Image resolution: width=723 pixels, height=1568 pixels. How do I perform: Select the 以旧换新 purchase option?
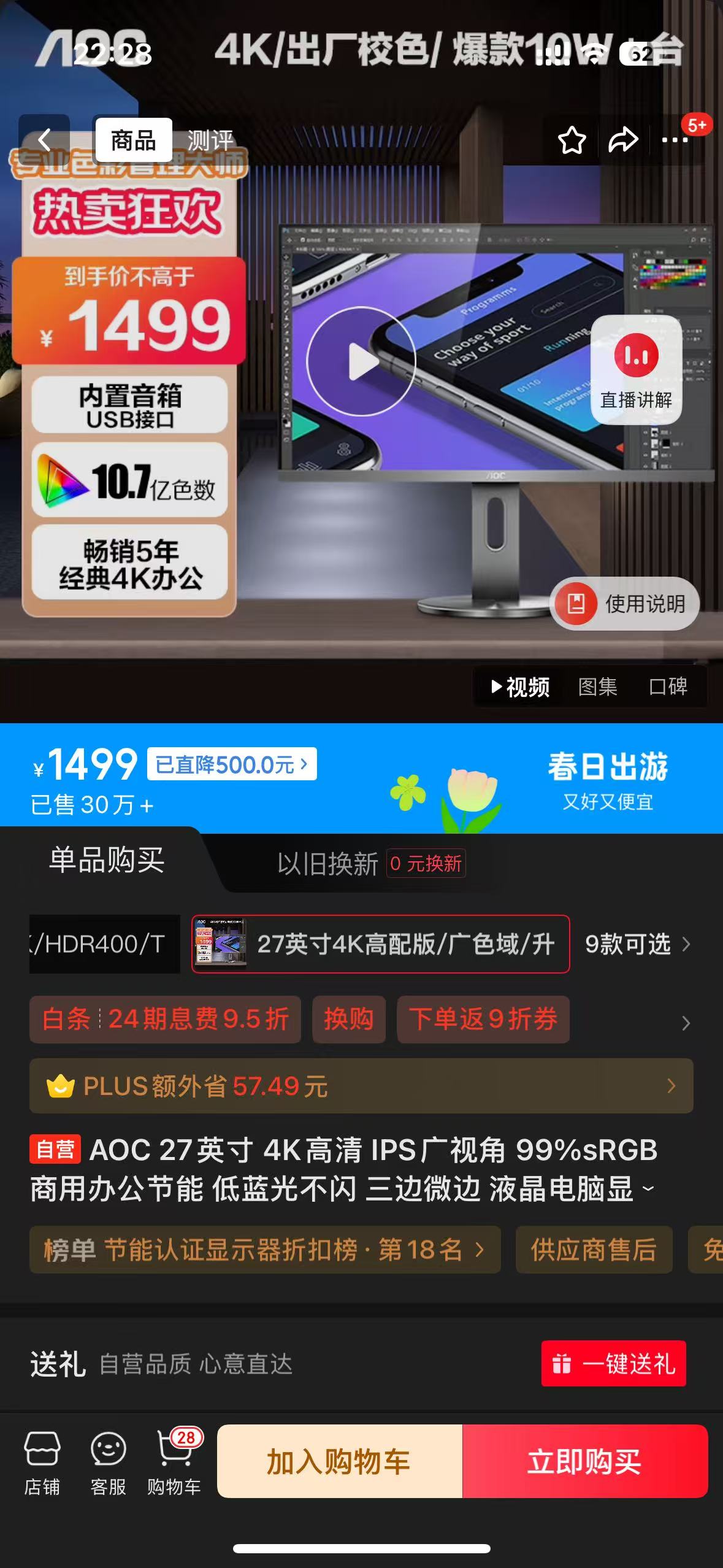370,864
